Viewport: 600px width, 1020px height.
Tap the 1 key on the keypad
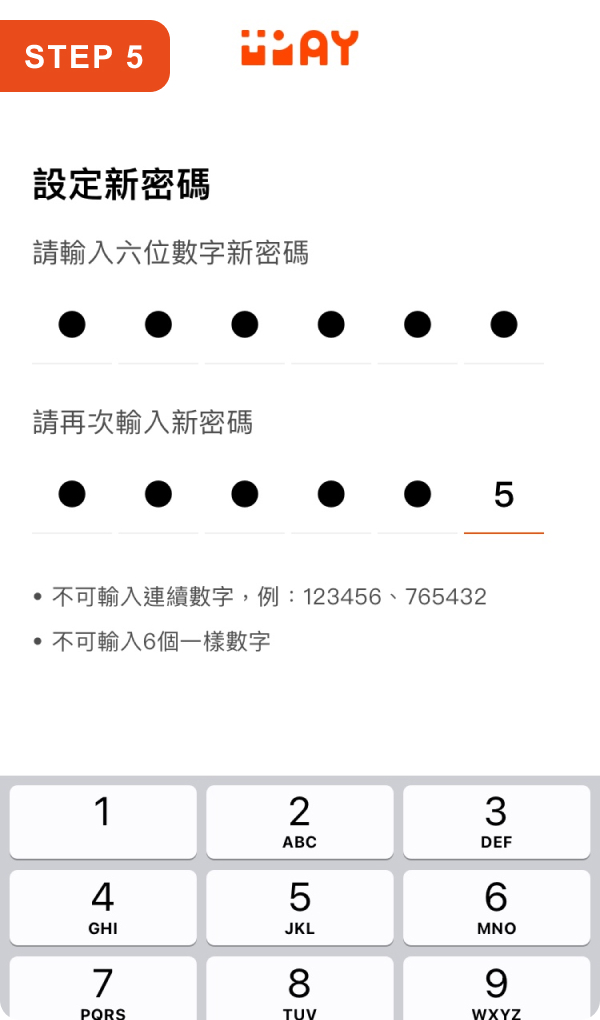[x=103, y=822]
